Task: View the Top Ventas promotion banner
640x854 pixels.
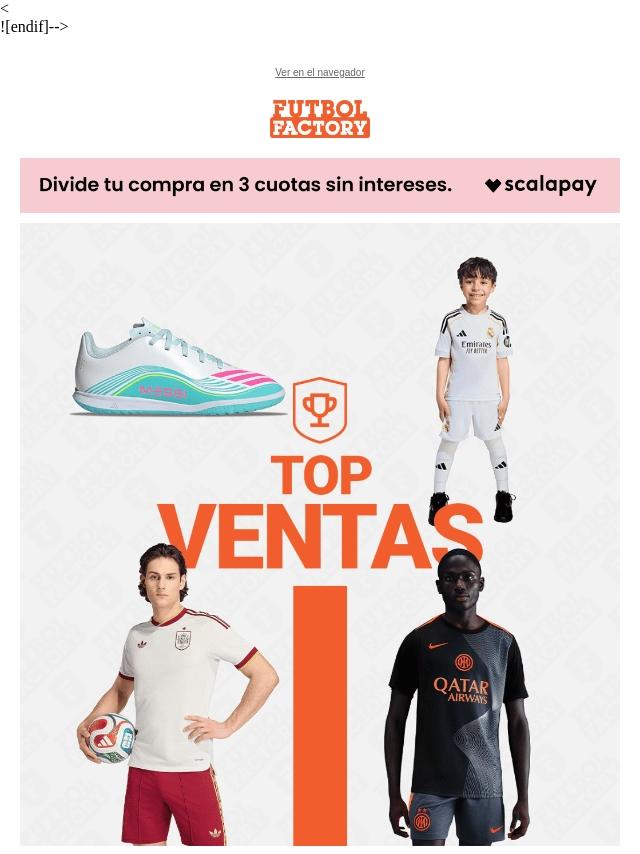Action: point(320,534)
